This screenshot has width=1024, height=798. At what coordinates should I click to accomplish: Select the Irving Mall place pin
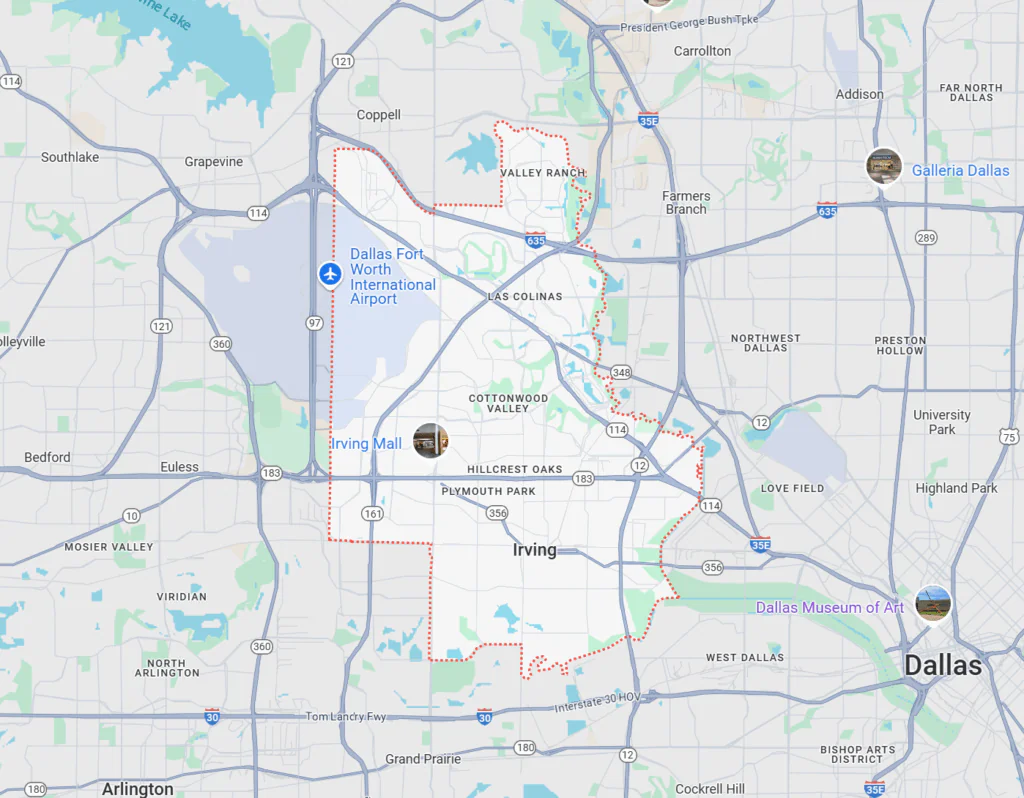[x=431, y=440]
